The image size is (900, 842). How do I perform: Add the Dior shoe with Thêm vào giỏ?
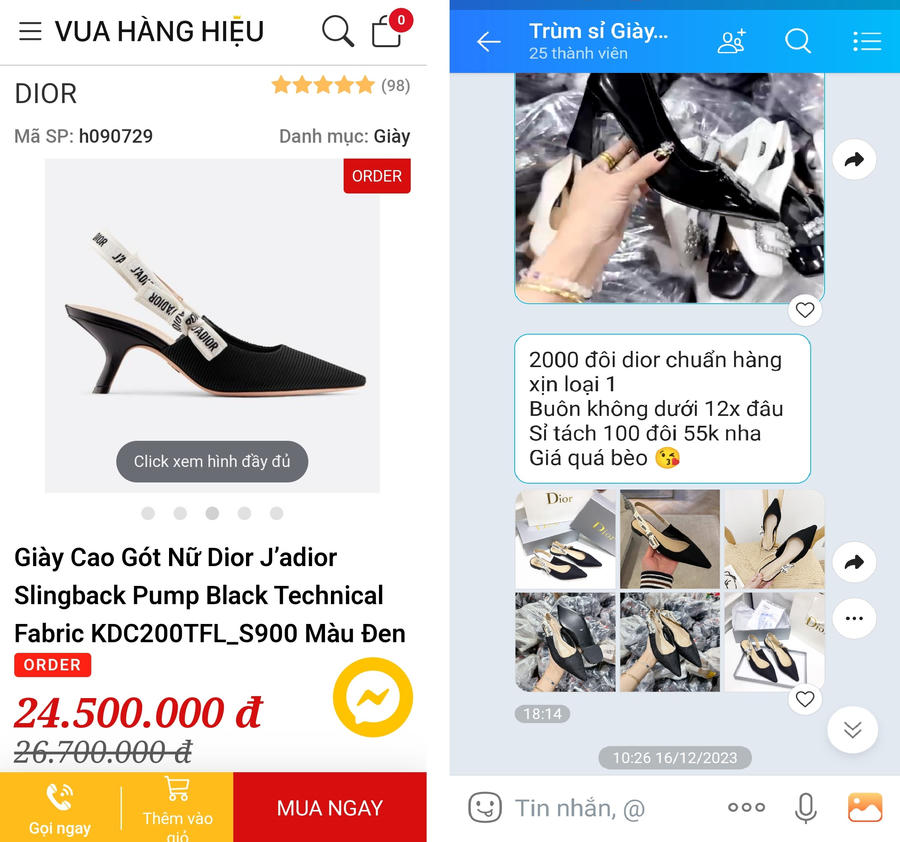point(177,806)
